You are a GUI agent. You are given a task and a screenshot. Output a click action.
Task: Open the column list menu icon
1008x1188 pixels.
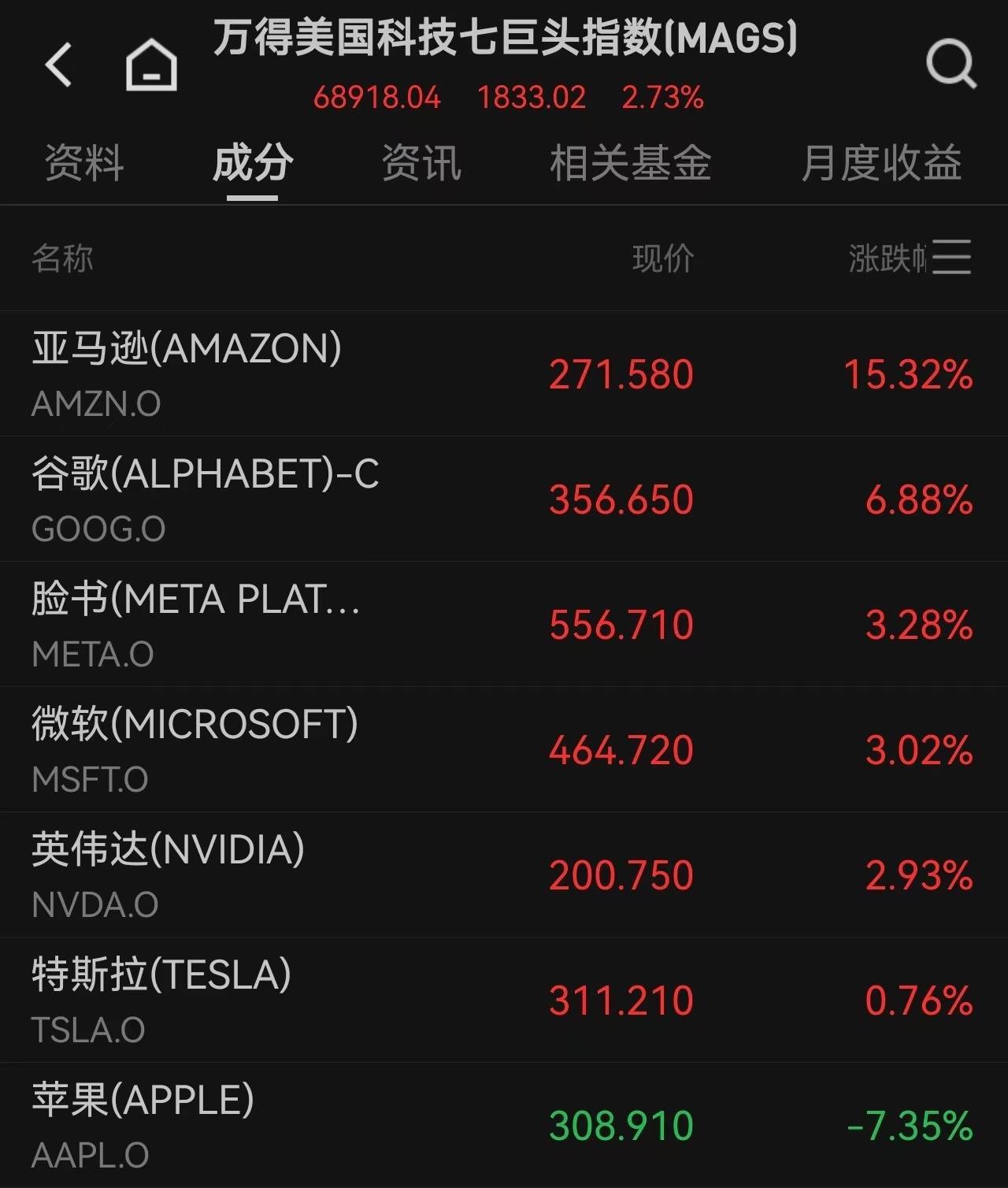pyautogui.click(x=952, y=258)
